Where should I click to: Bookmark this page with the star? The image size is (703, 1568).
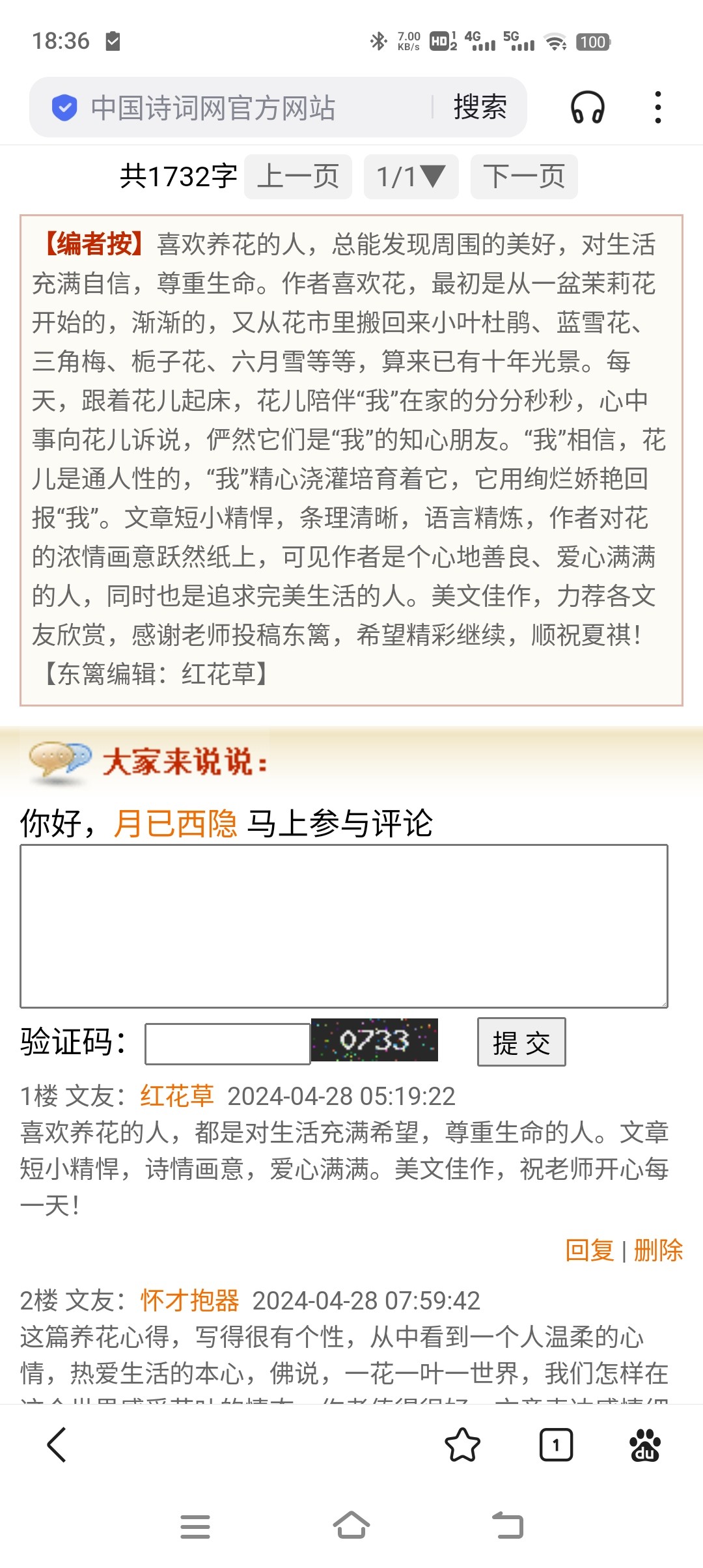tap(462, 1445)
